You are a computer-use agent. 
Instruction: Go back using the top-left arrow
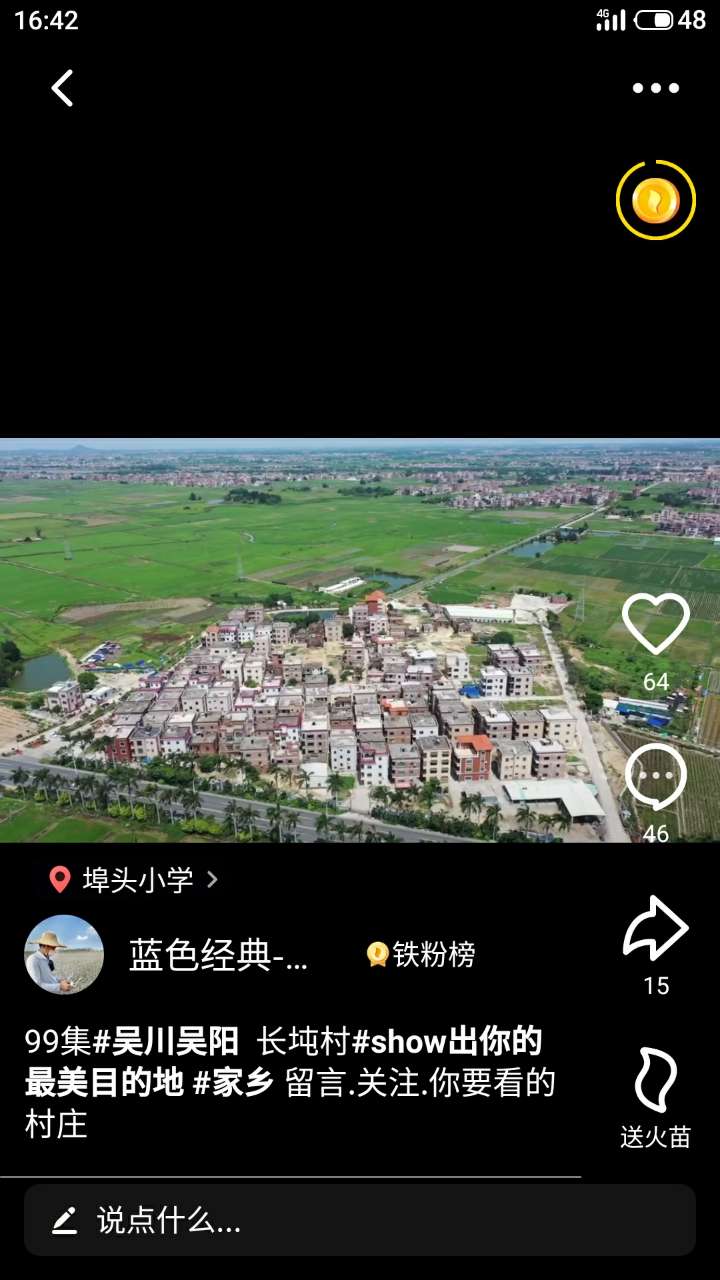pyautogui.click(x=62, y=88)
